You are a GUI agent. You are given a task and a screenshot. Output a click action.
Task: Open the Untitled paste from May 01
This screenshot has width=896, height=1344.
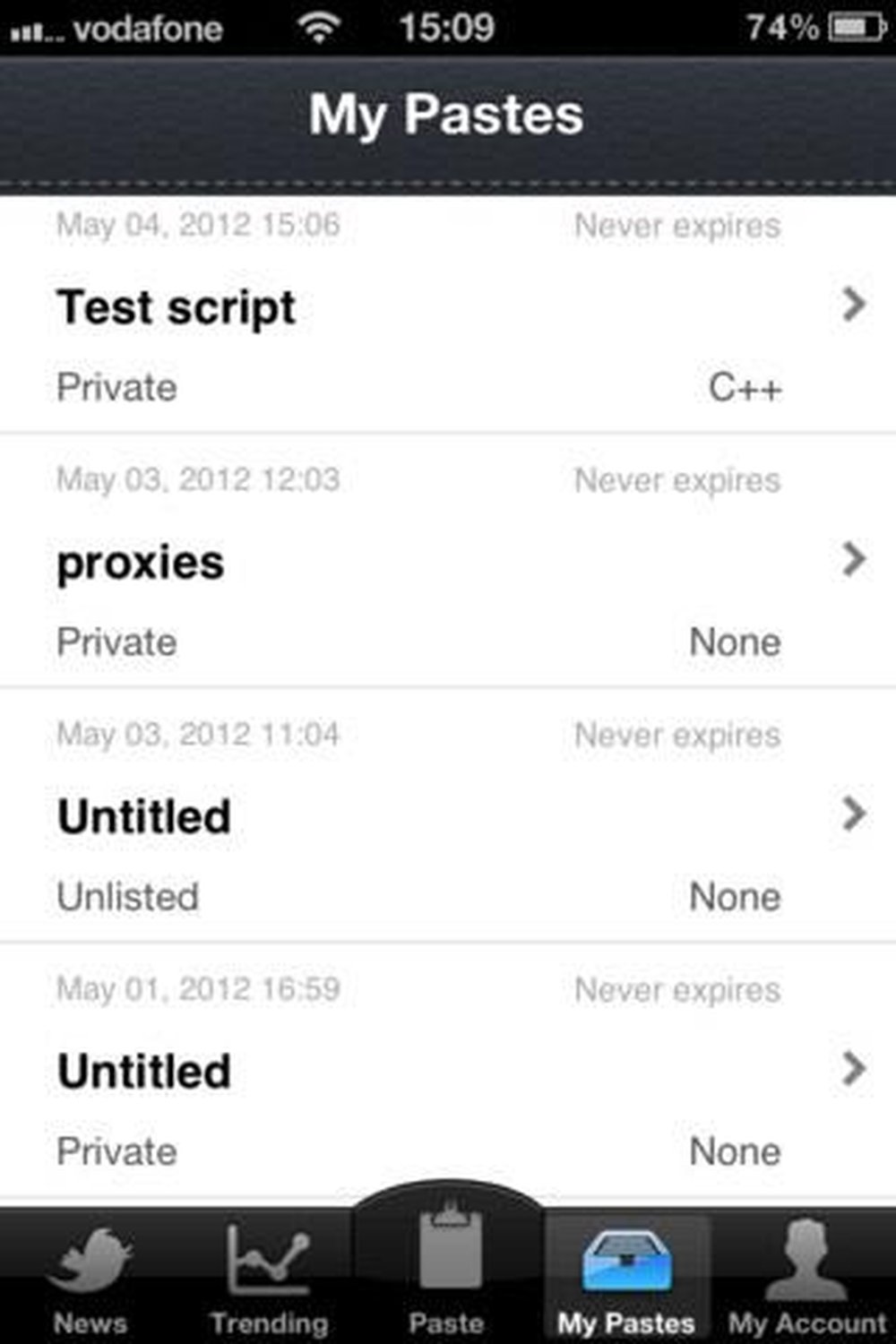(x=448, y=1072)
